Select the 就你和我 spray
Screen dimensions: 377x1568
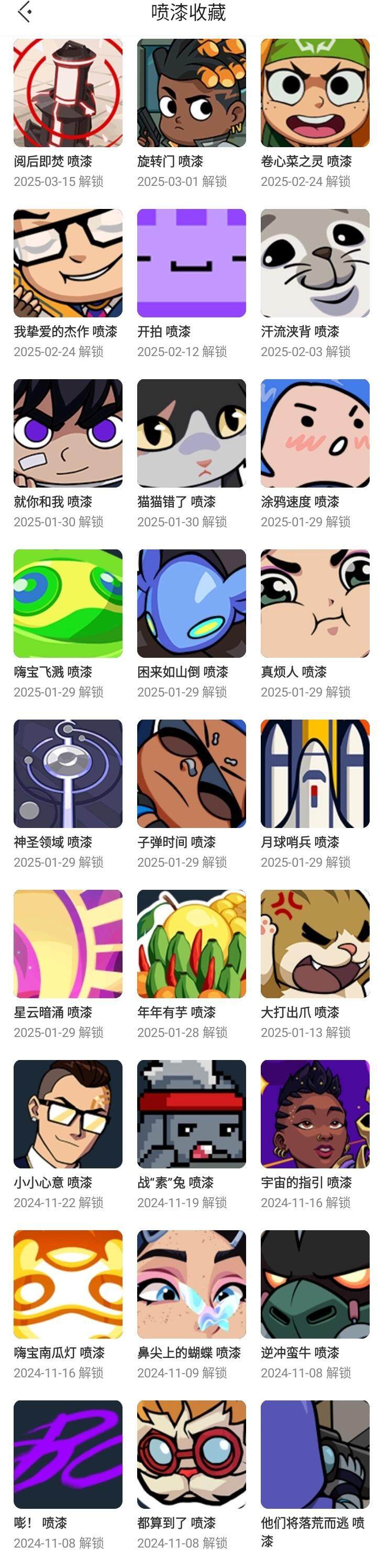tap(68, 434)
